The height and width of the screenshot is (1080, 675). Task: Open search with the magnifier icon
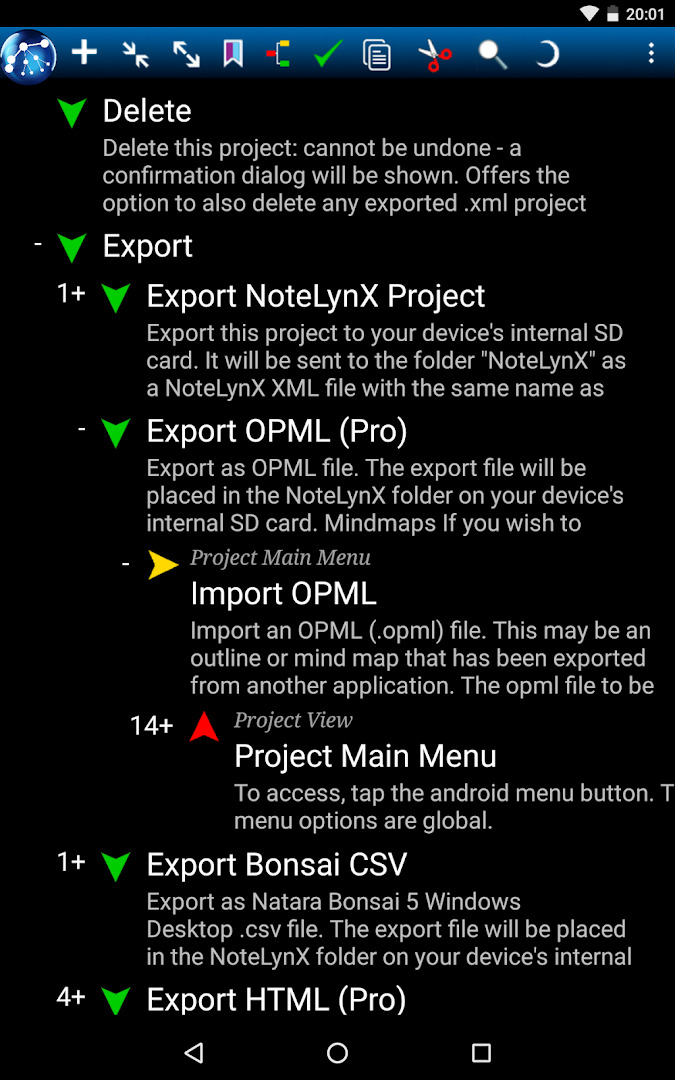coord(492,54)
